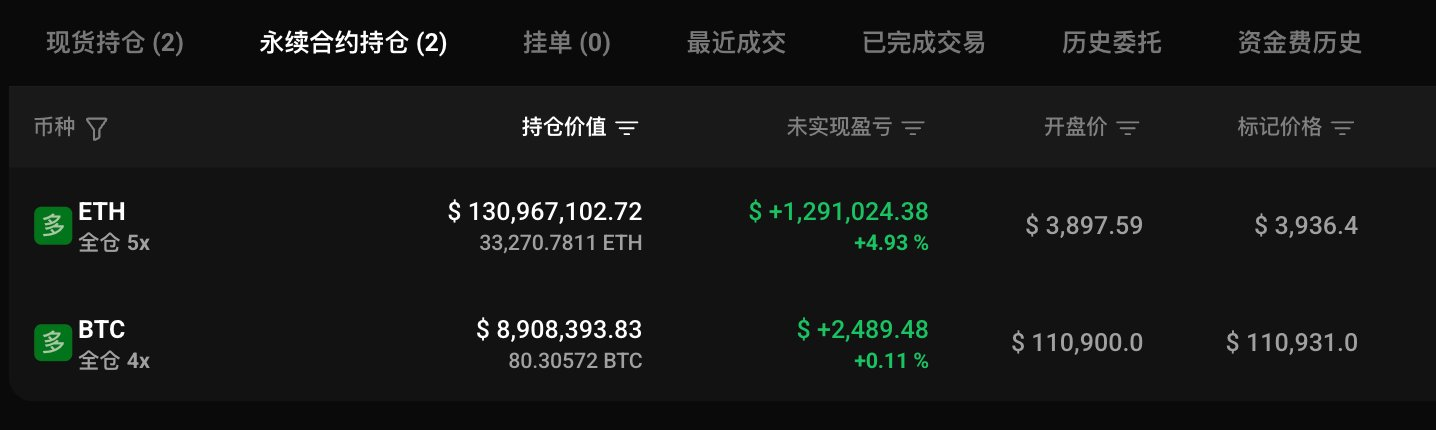The image size is (1436, 430).
Task: Sort positions by 持仓价值
Action: pos(579,127)
